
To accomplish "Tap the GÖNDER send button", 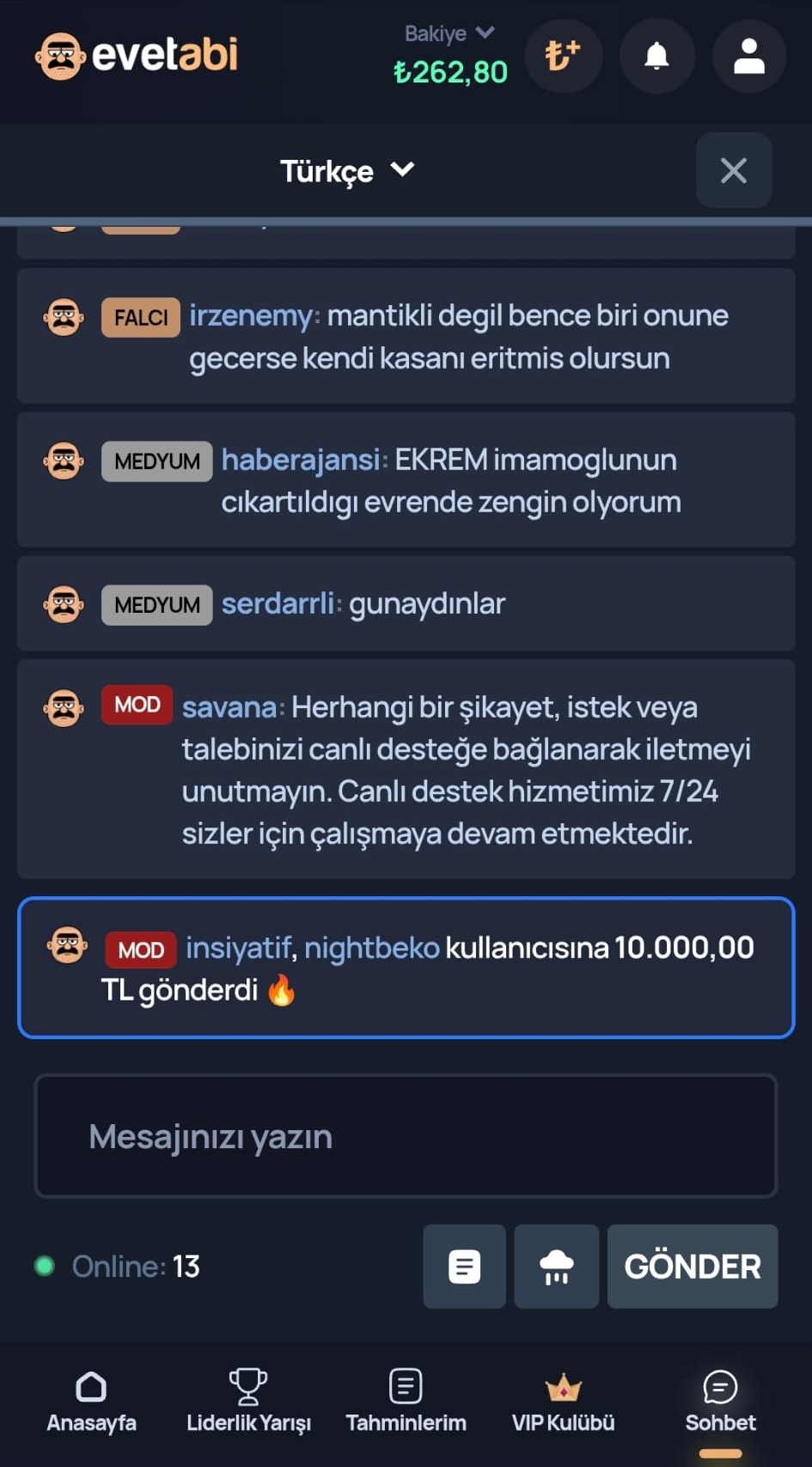I will (x=692, y=1266).
